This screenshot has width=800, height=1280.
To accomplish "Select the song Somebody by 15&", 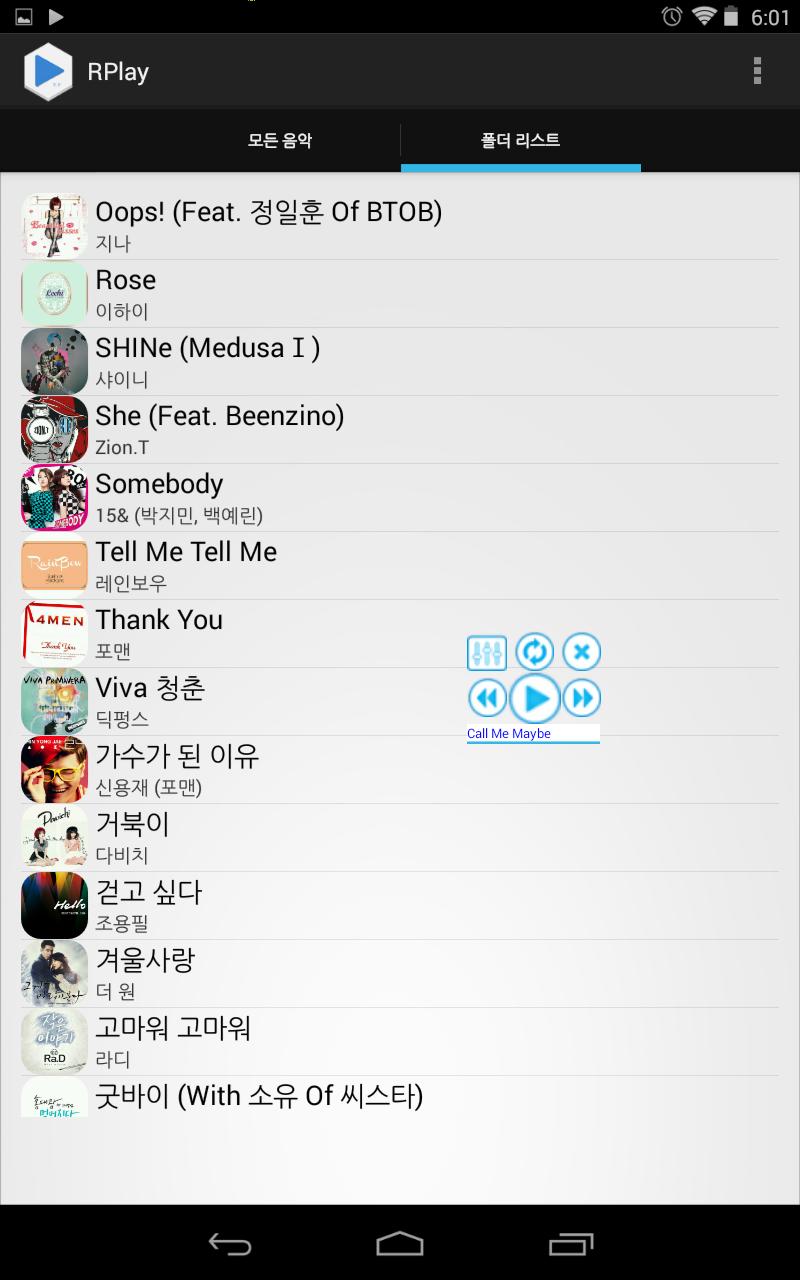I will [x=400, y=498].
